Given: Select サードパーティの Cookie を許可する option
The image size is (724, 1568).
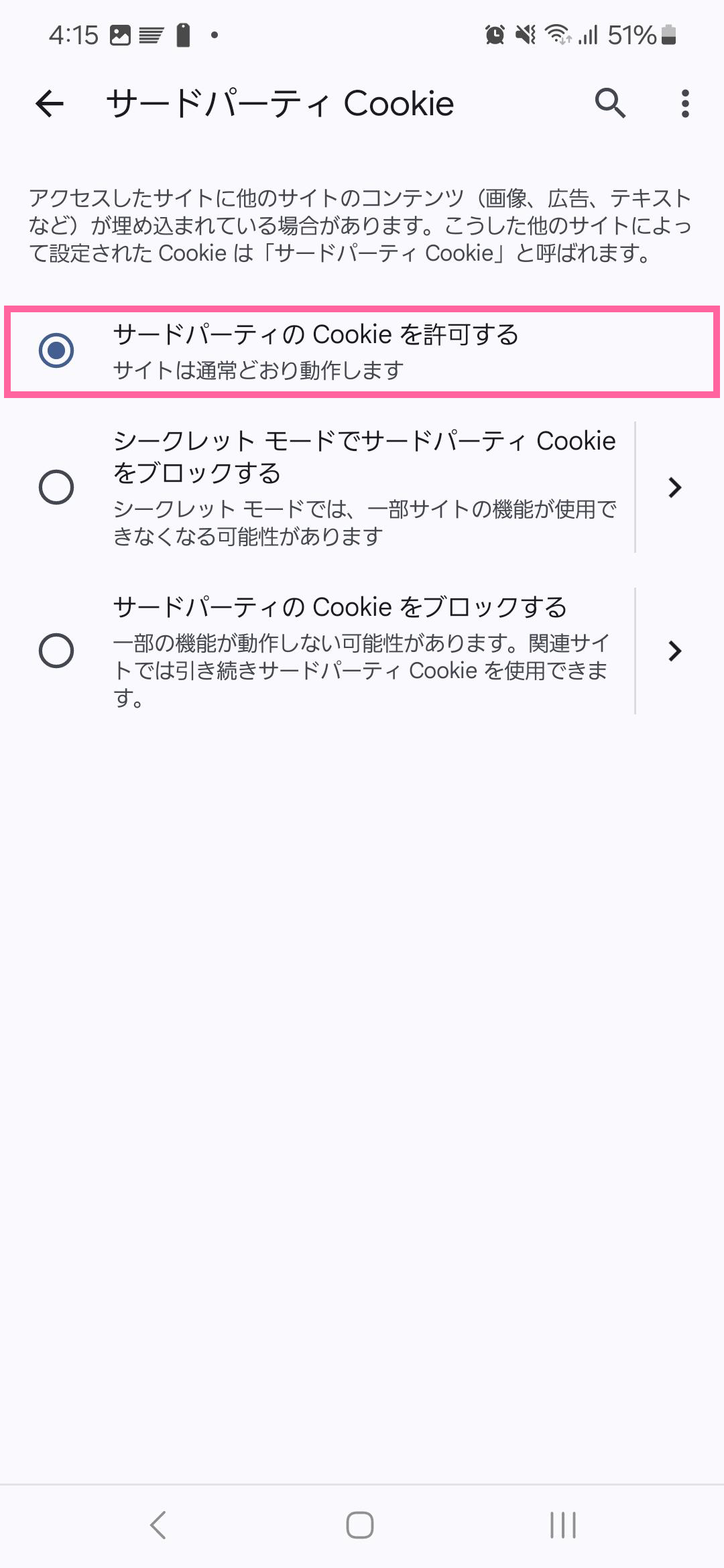Looking at the screenshot, I should tap(315, 350).
